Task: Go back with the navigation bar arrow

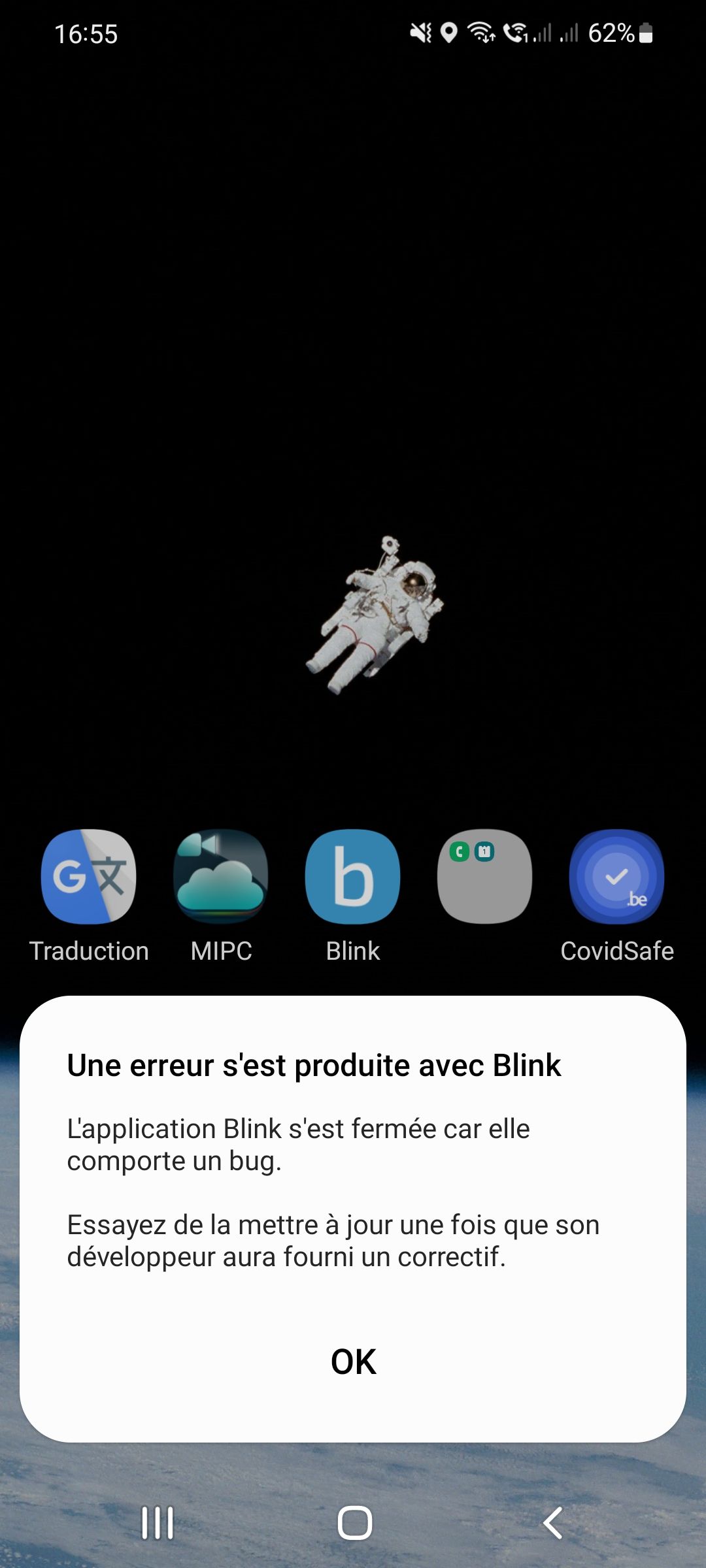Action: pyautogui.click(x=553, y=1523)
